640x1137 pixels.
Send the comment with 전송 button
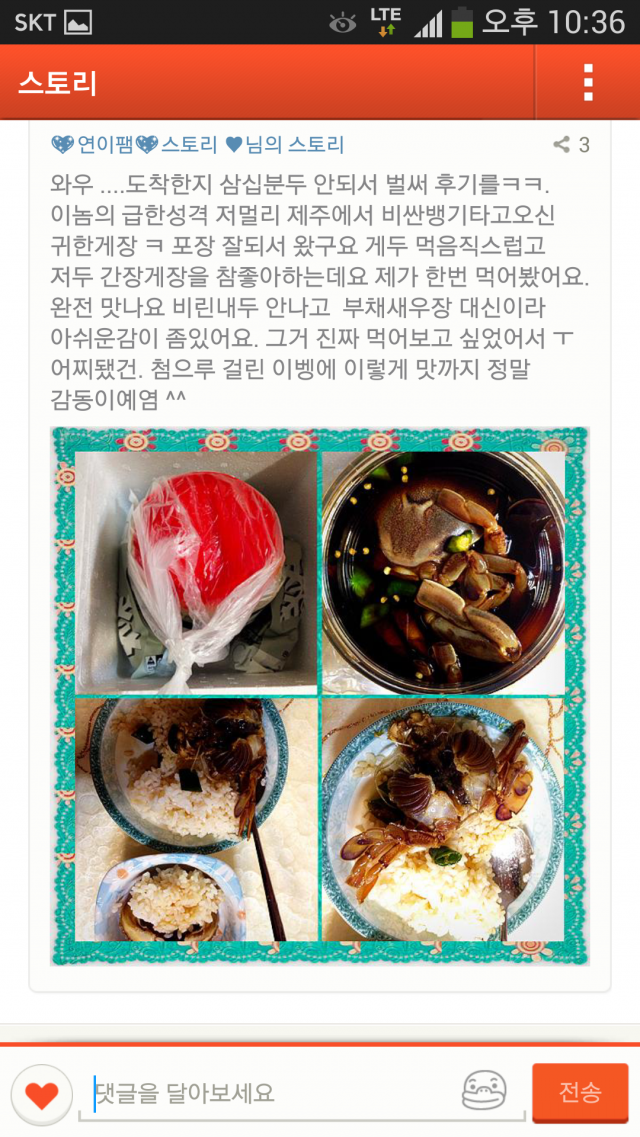click(580, 1092)
